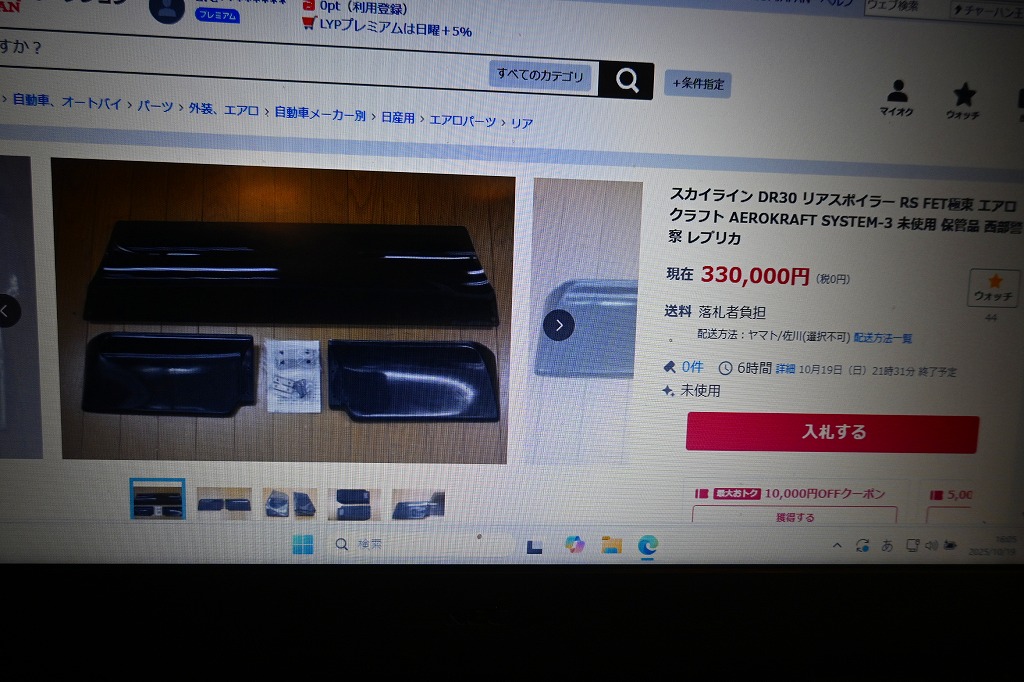
Task: Open 日産用 breadcrumb link
Action: (397, 118)
